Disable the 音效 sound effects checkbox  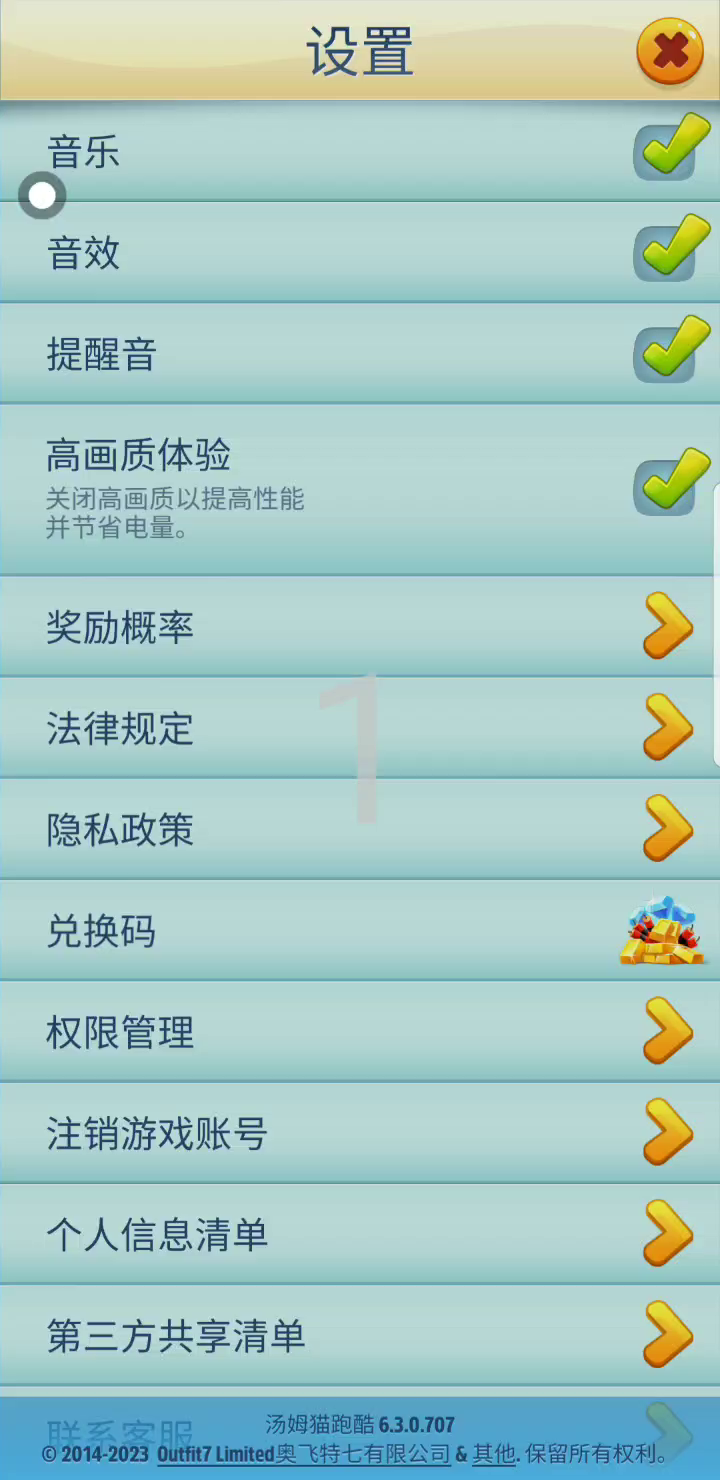[x=667, y=252]
